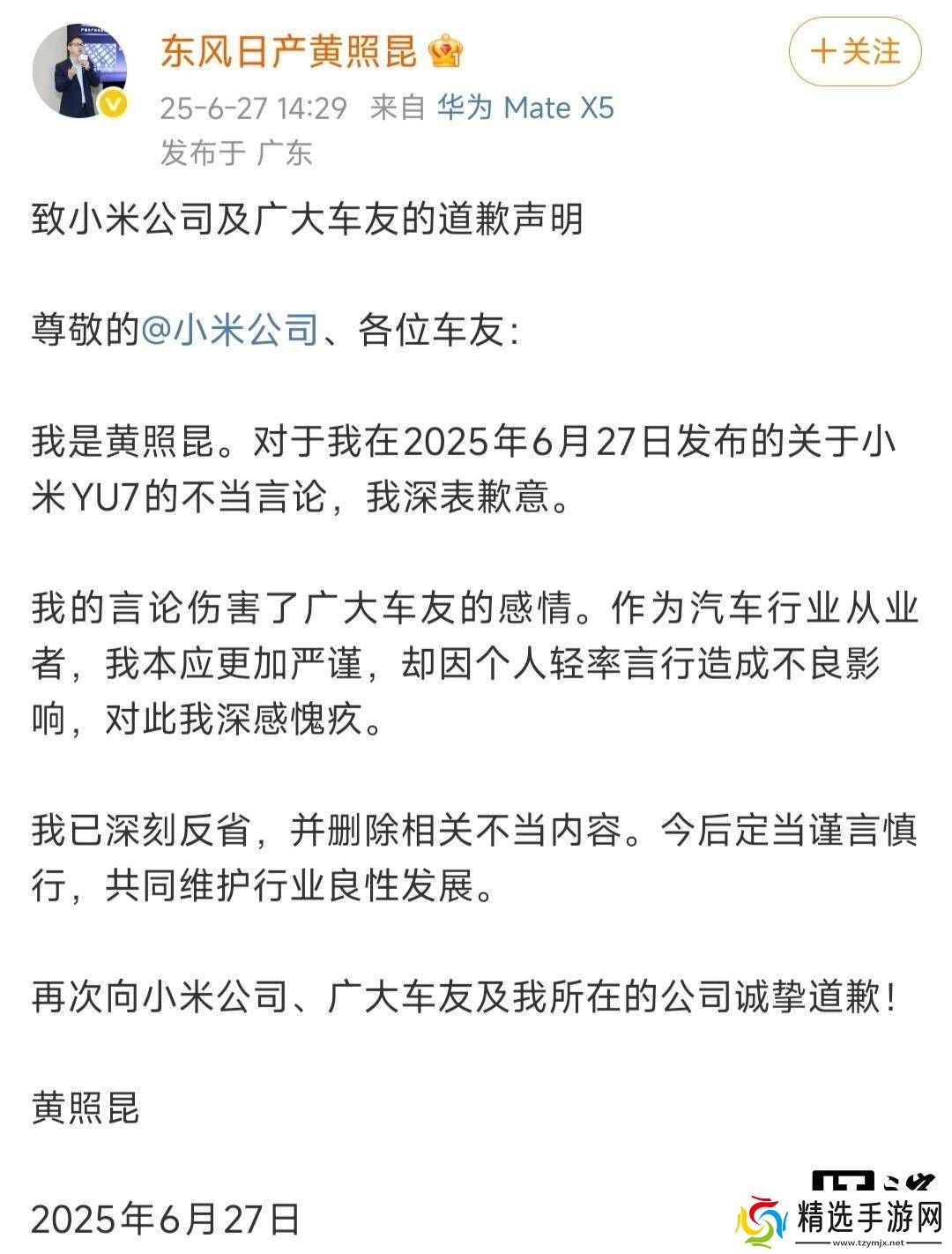Follow 东风日产黄照昆 with the 关注 button
This screenshot has width=952, height=1254.
[854, 51]
